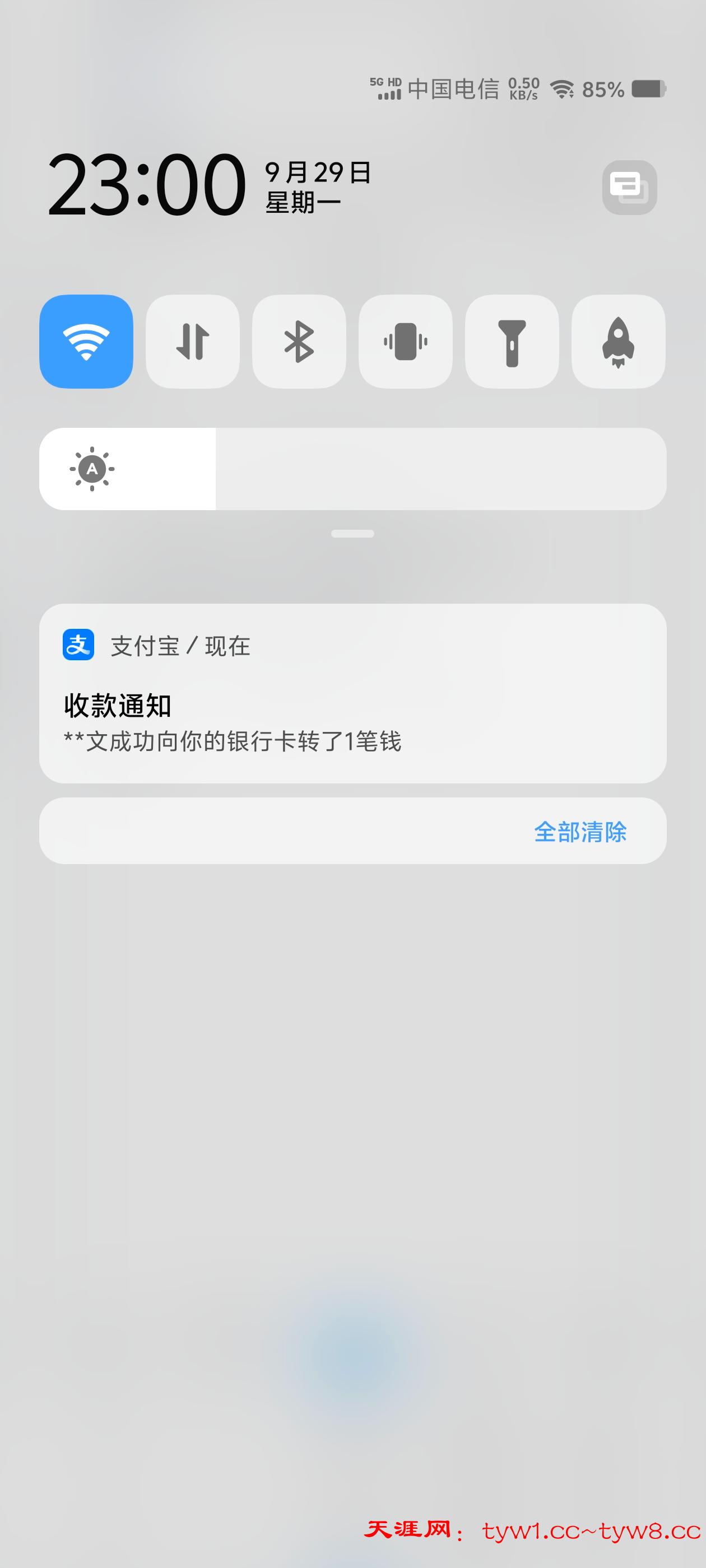Tap the rocket speed-boost tile
Screen dimensions: 706x1568
(618, 342)
